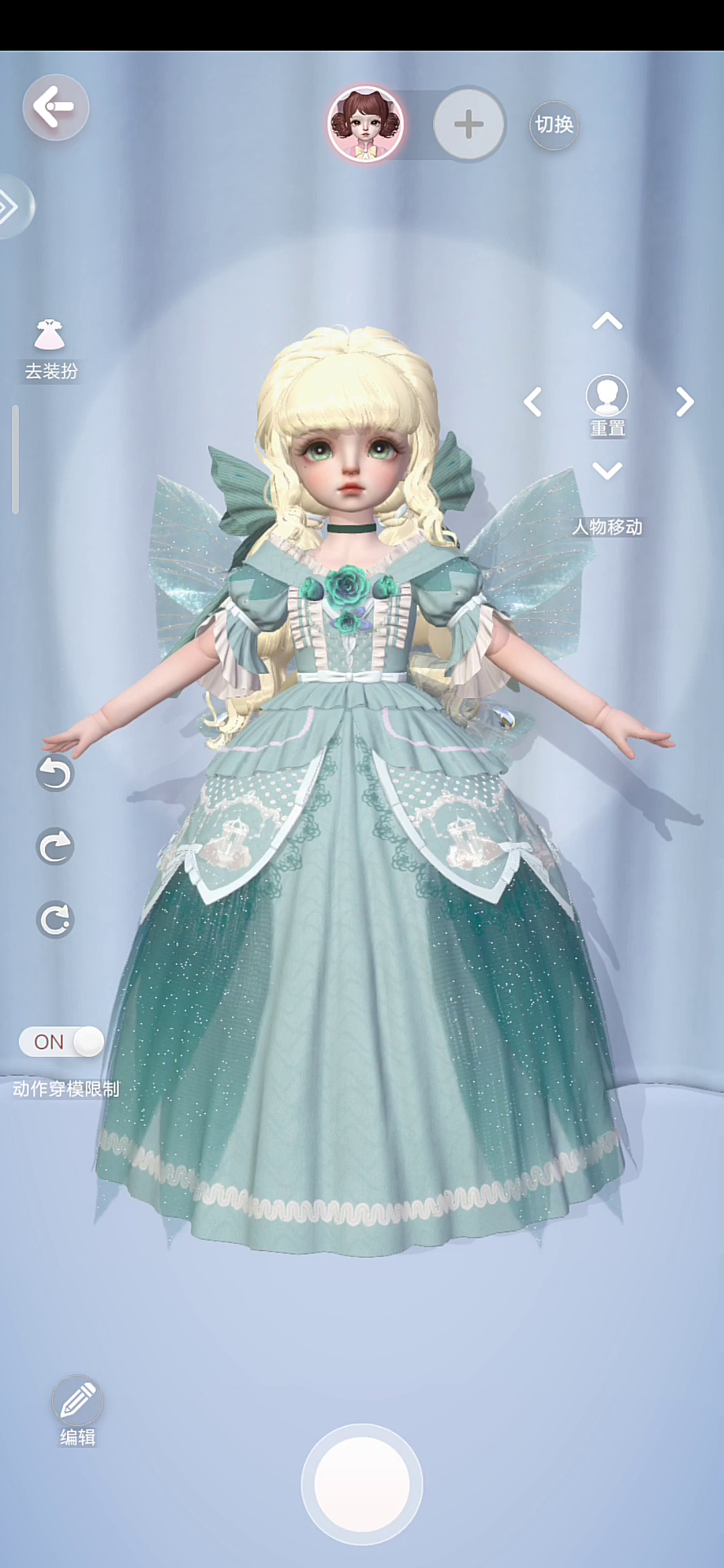Rotate character counterclockwise
Screen dimensions: 724x1568
coord(54,773)
